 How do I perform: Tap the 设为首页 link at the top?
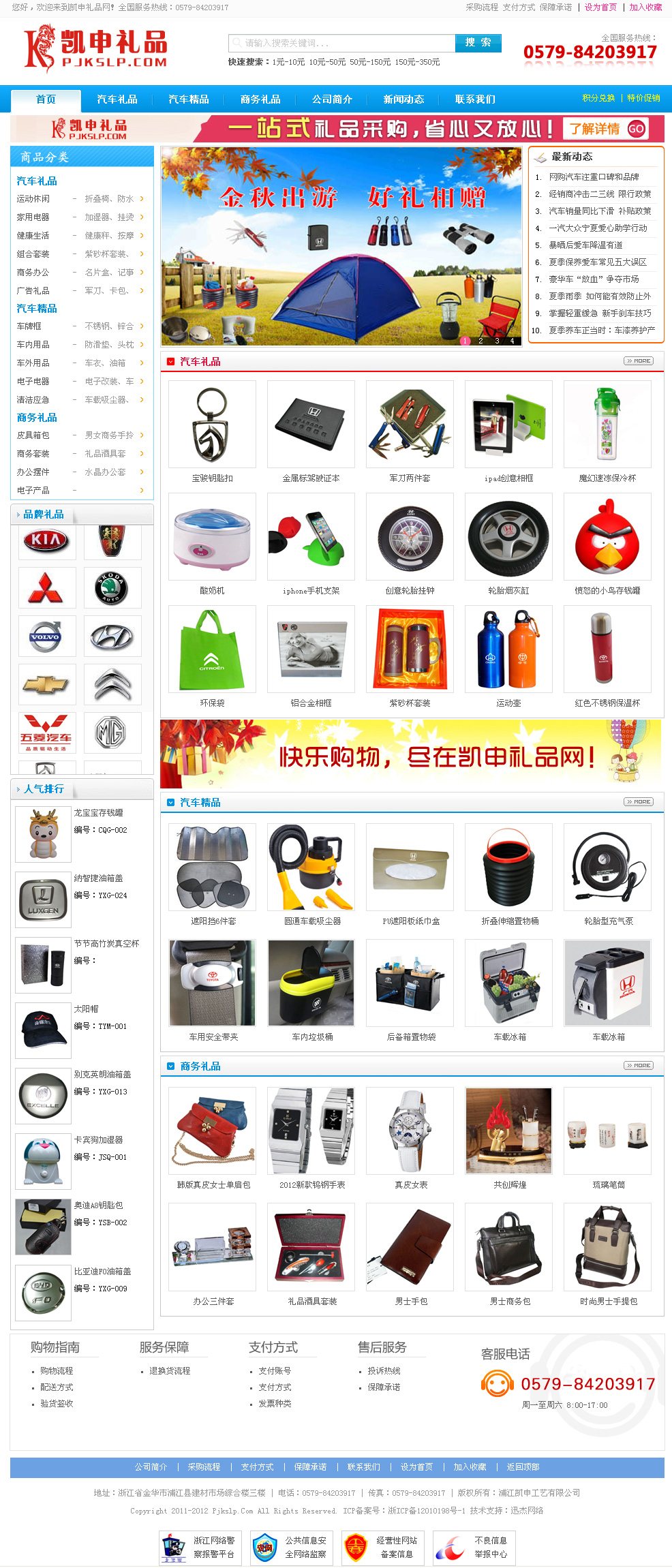pyautogui.click(x=600, y=7)
